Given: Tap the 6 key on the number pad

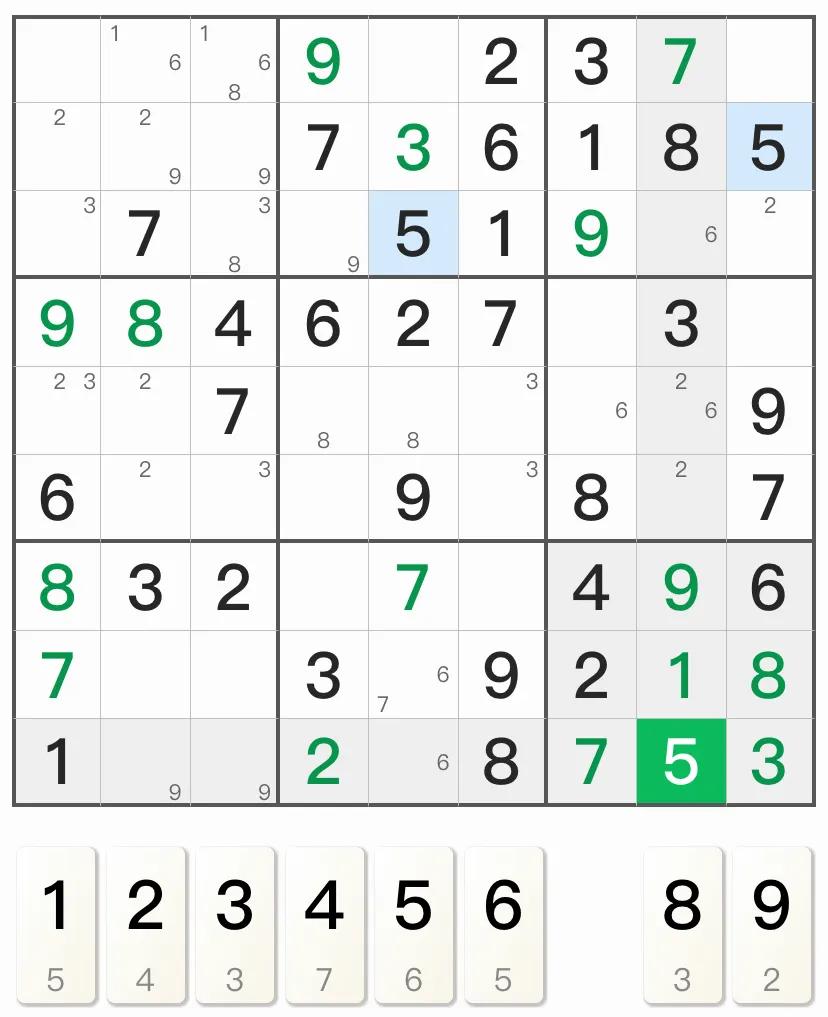Looking at the screenshot, I should click(503, 924).
